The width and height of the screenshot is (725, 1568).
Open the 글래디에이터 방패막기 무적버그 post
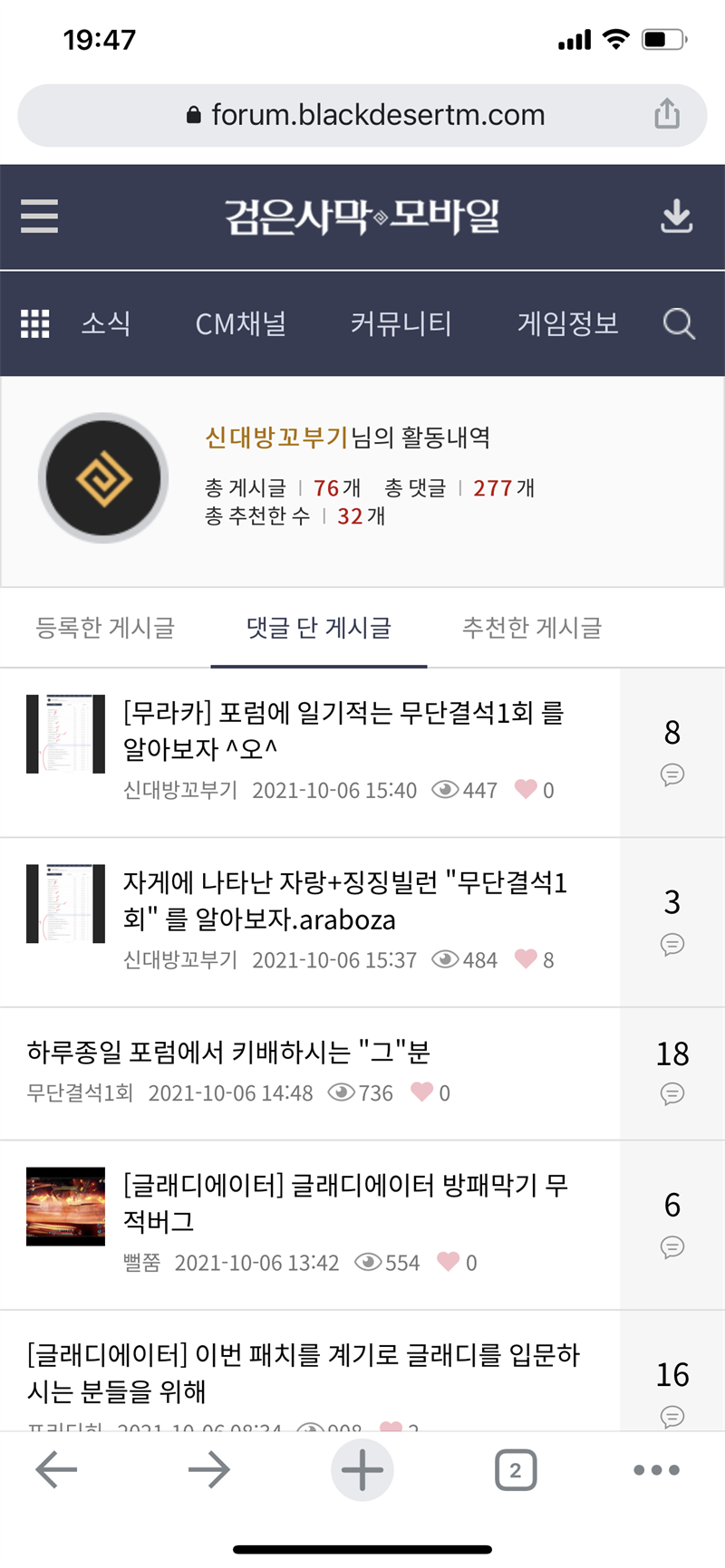click(x=345, y=1202)
